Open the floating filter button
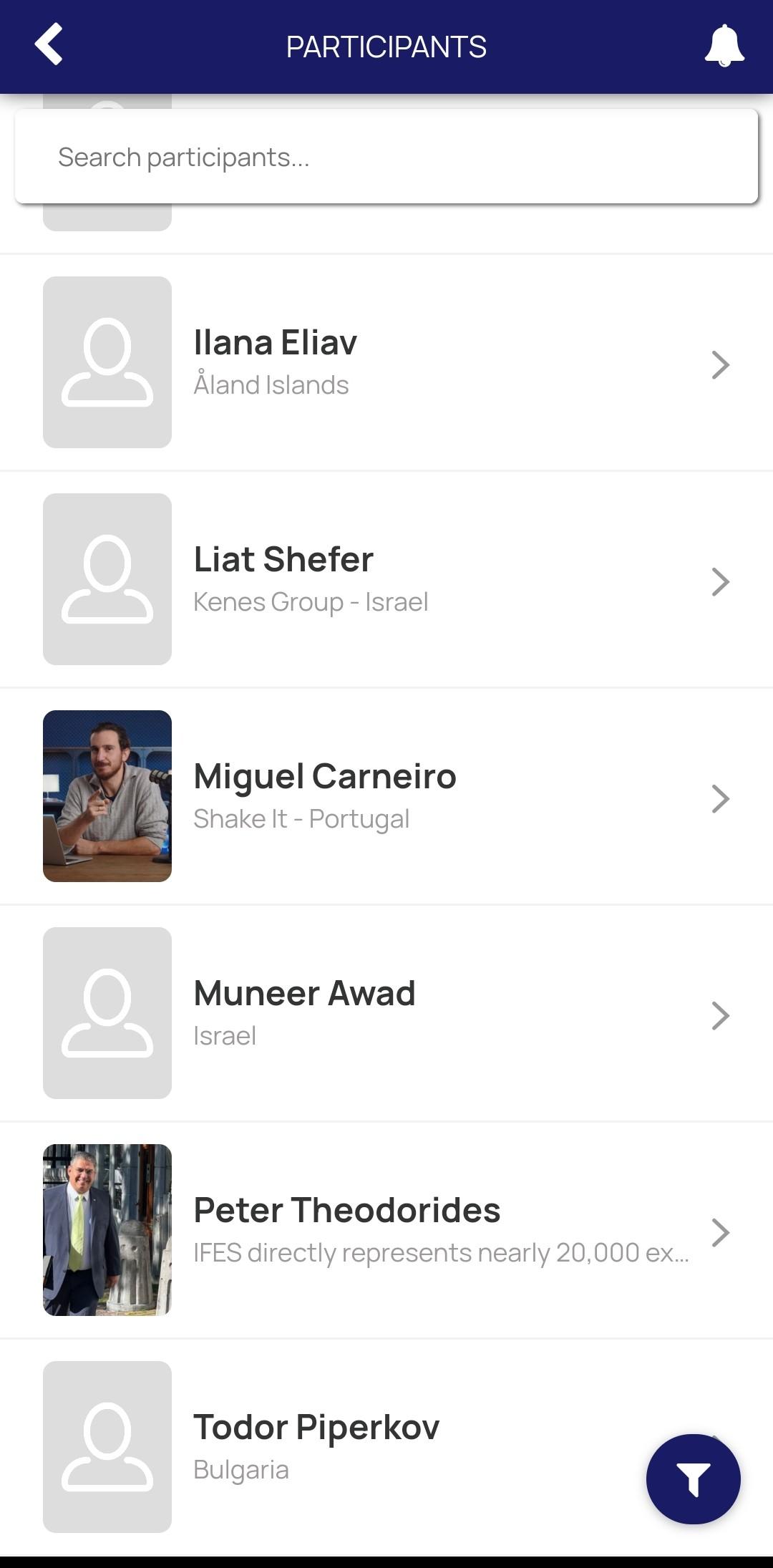Viewport: 773px width, 1568px height. click(693, 1479)
